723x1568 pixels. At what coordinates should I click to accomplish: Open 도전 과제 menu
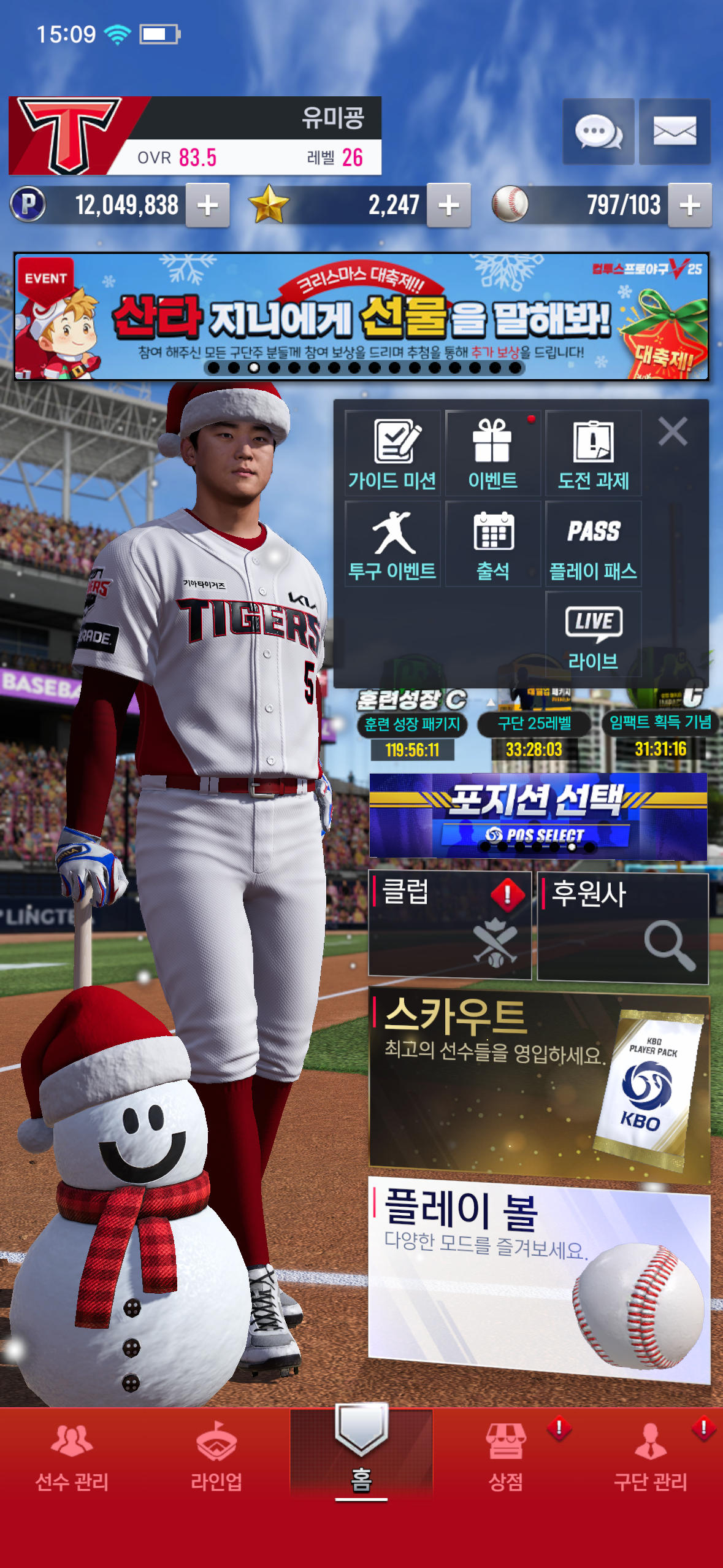(593, 453)
